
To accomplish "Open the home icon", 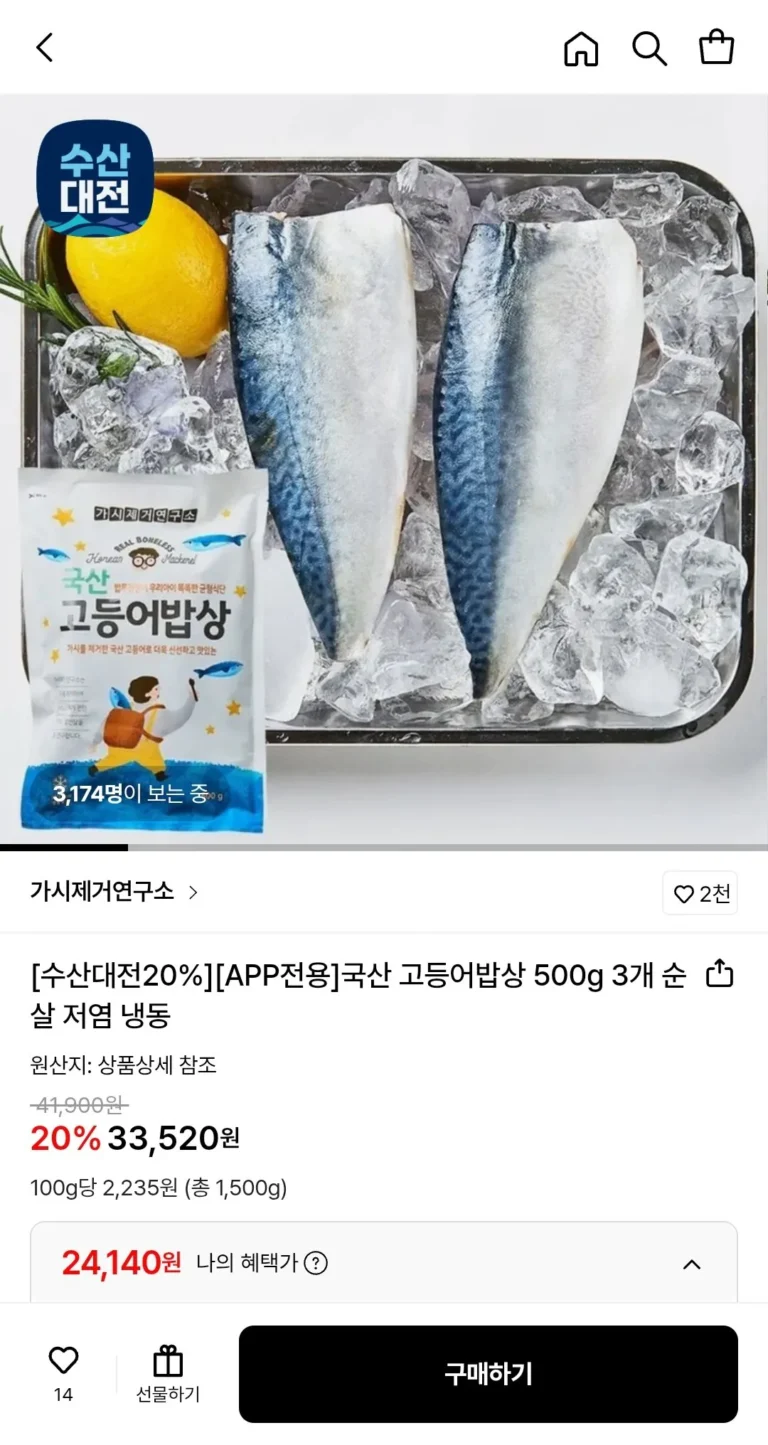I will [581, 47].
